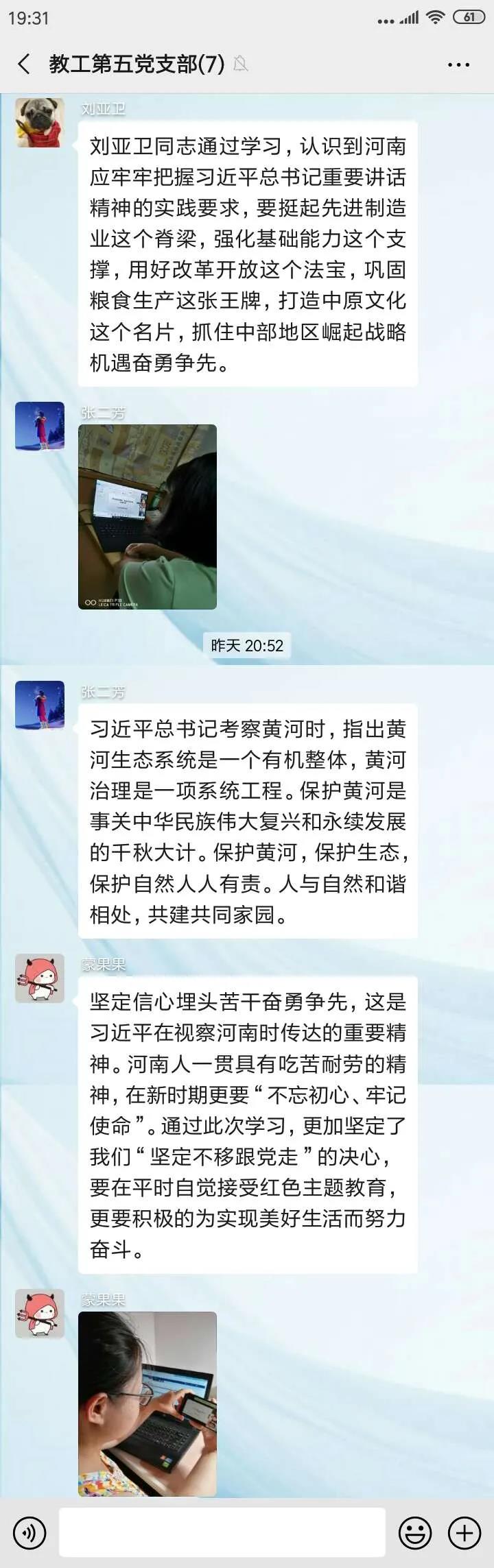The height and width of the screenshot is (1568, 494).
Task: View 刘亚卫's pug profile avatar
Action: [x=40, y=123]
